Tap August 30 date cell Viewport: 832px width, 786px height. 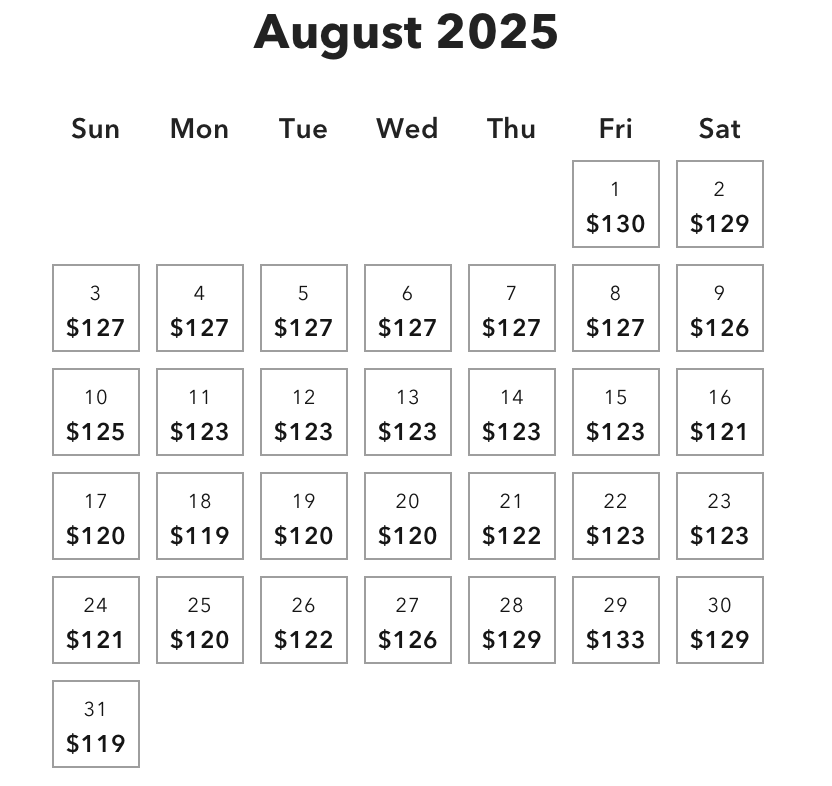coord(719,620)
